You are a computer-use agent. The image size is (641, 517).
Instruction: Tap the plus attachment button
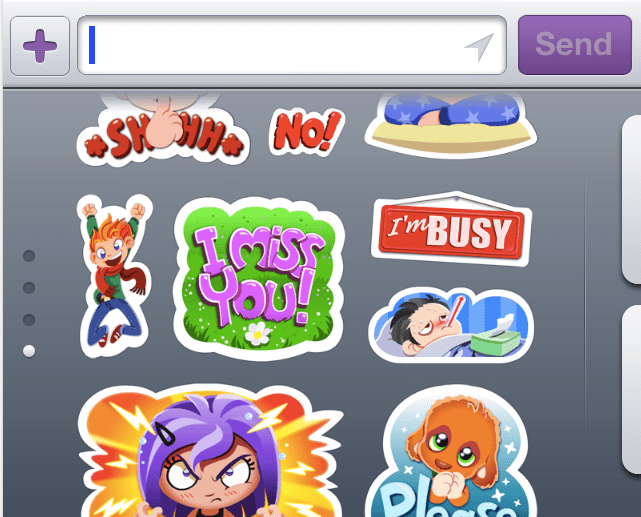click(x=39, y=45)
